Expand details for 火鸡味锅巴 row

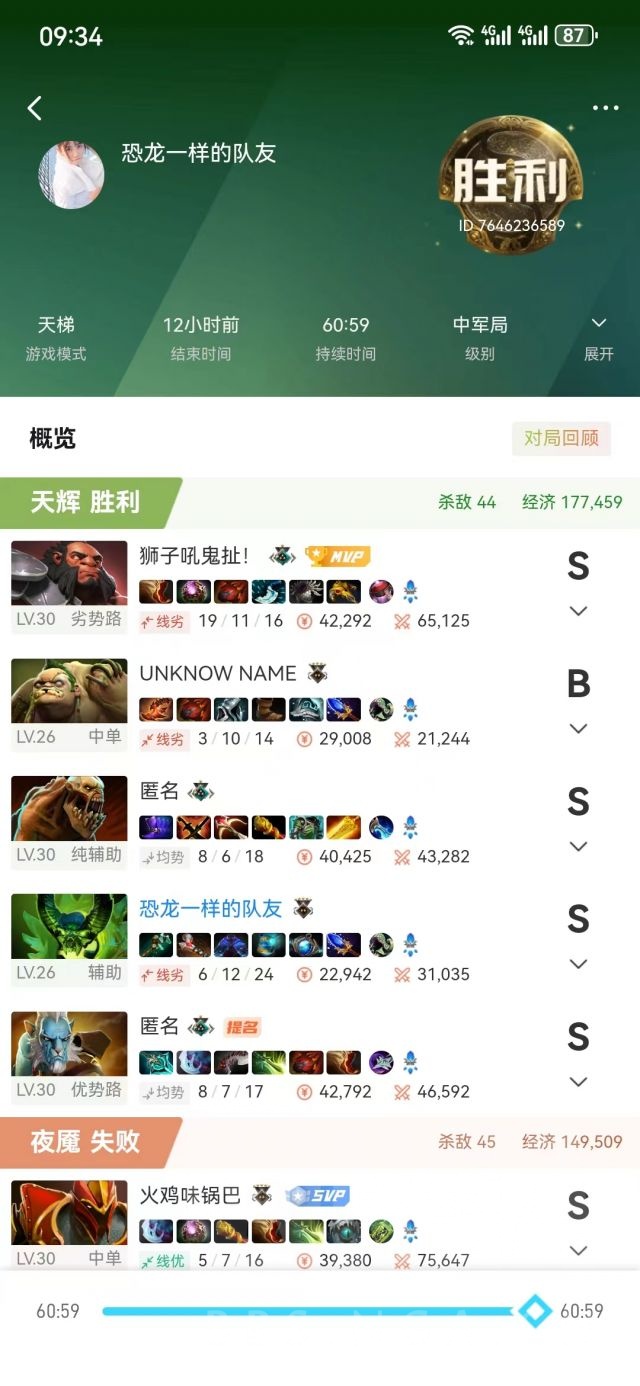[x=578, y=1250]
